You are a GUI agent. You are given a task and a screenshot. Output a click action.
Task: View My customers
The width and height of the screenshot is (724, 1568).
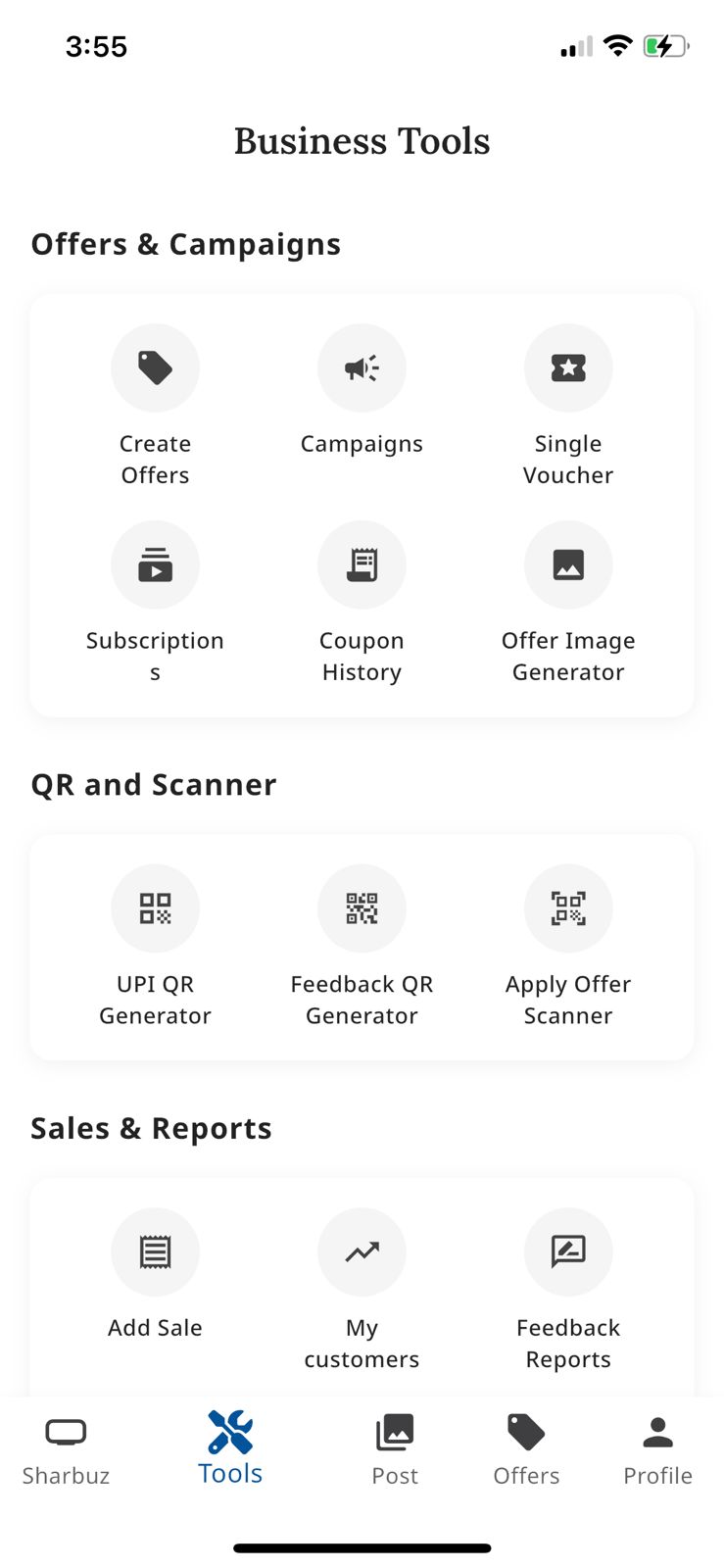point(362,1252)
